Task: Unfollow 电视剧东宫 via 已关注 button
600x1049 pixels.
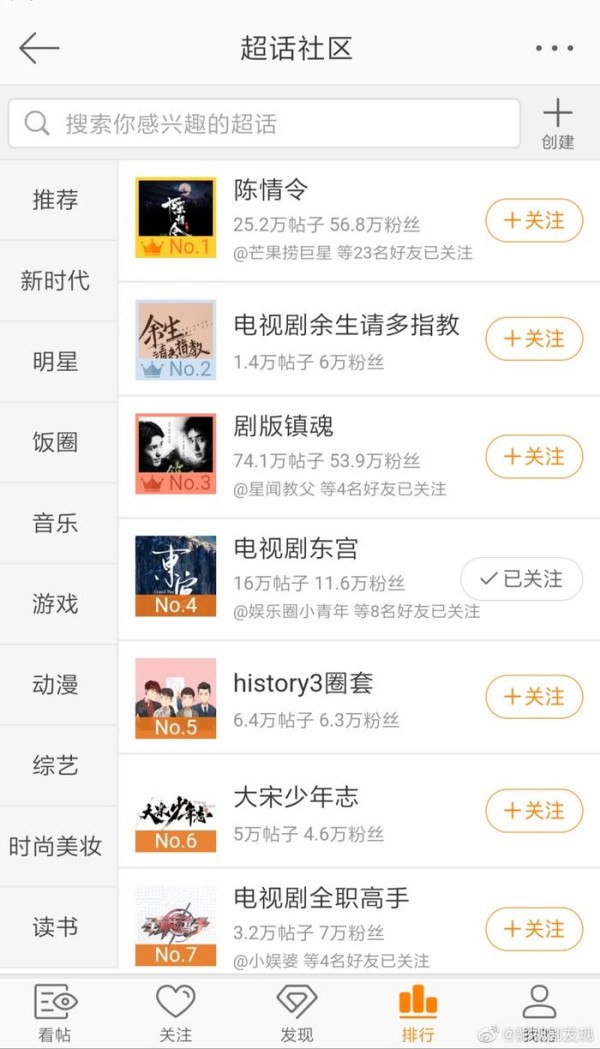Action: (x=522, y=579)
